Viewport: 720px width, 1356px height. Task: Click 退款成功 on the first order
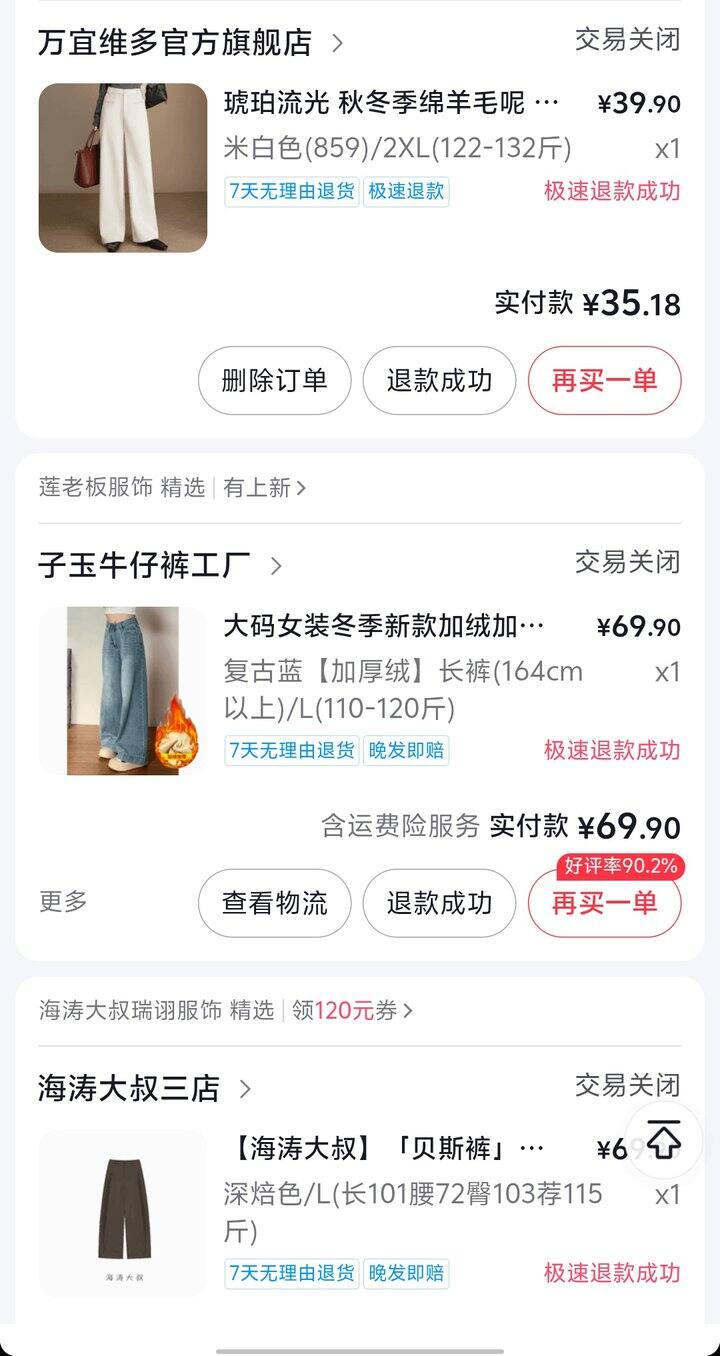tap(439, 381)
